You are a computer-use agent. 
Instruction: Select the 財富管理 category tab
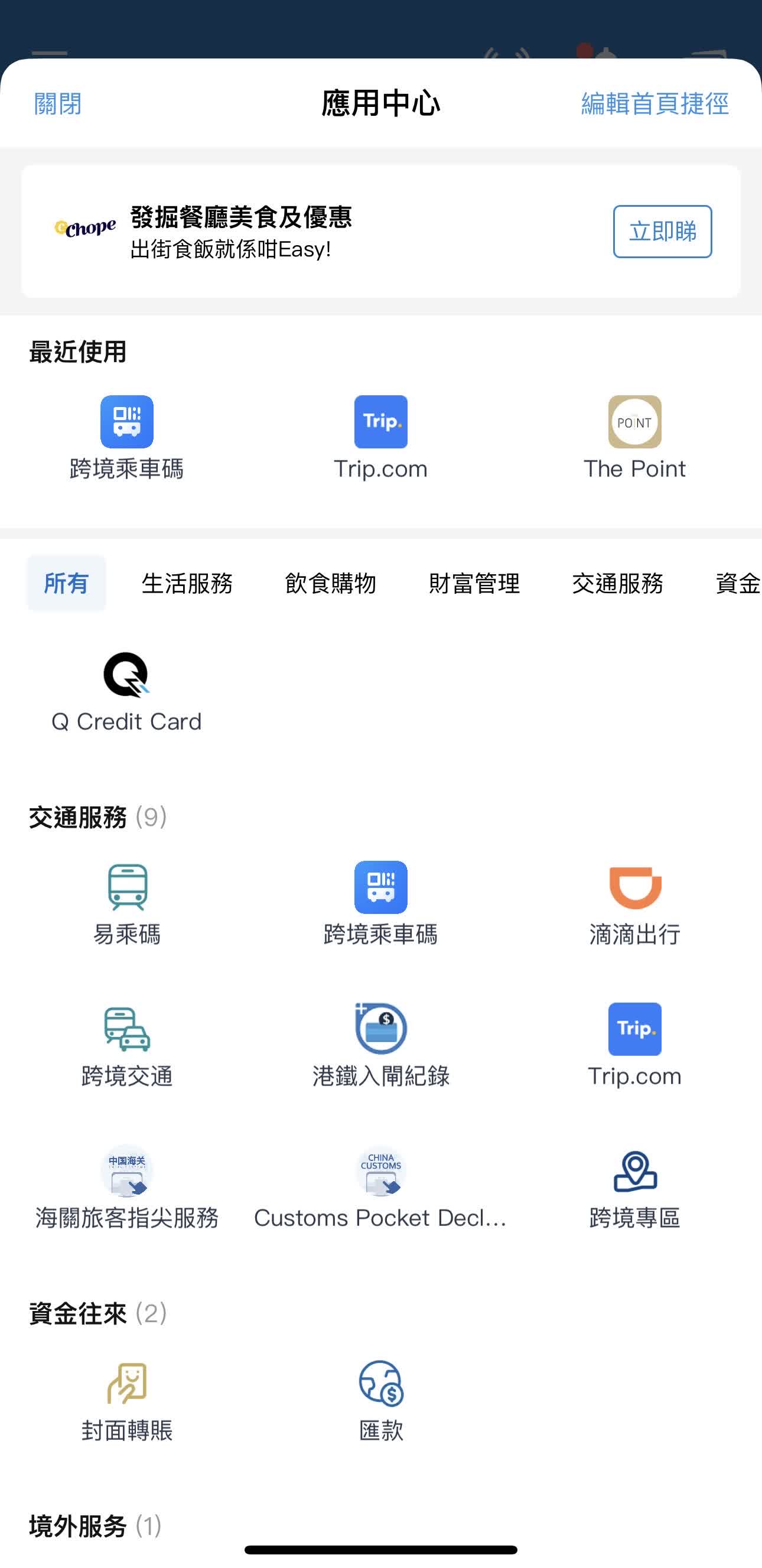[474, 583]
